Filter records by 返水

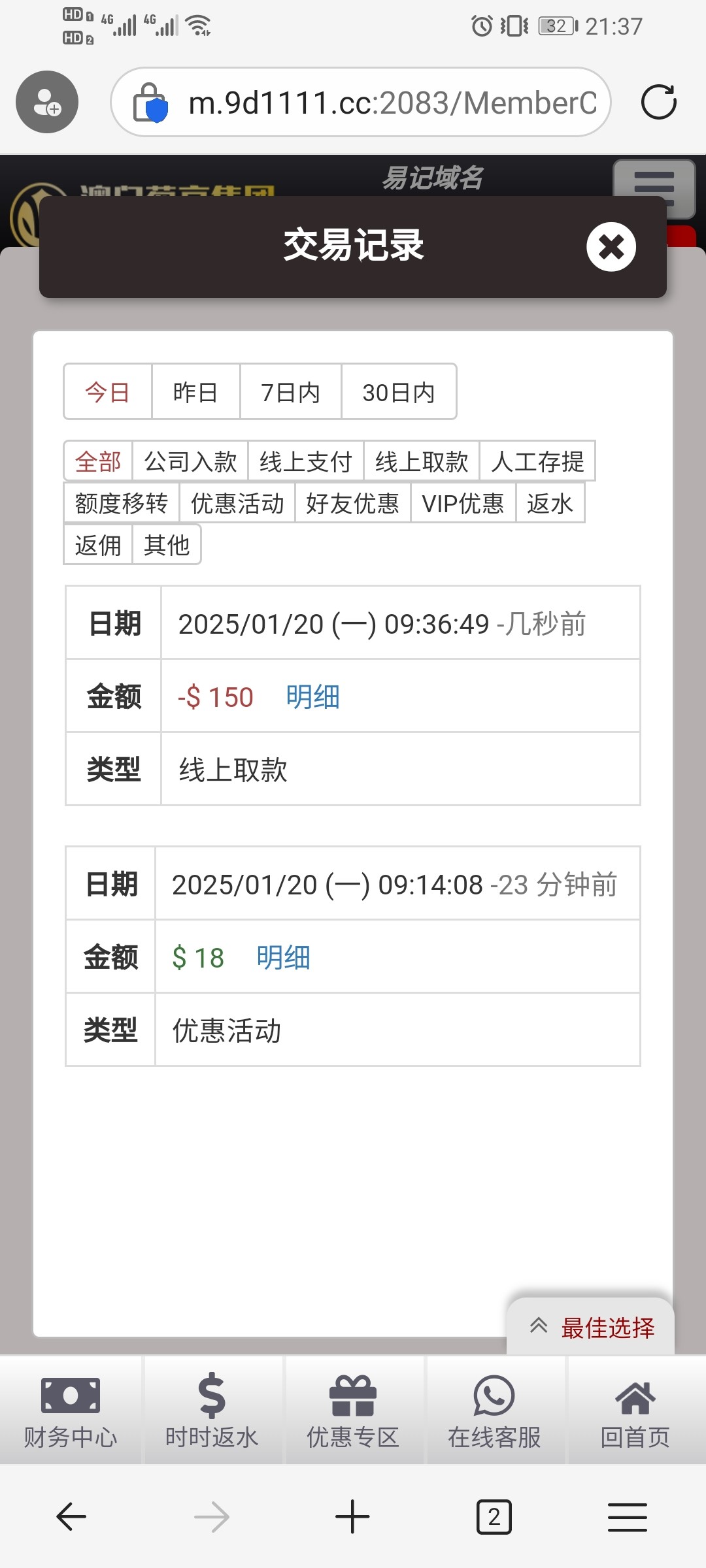click(x=550, y=503)
